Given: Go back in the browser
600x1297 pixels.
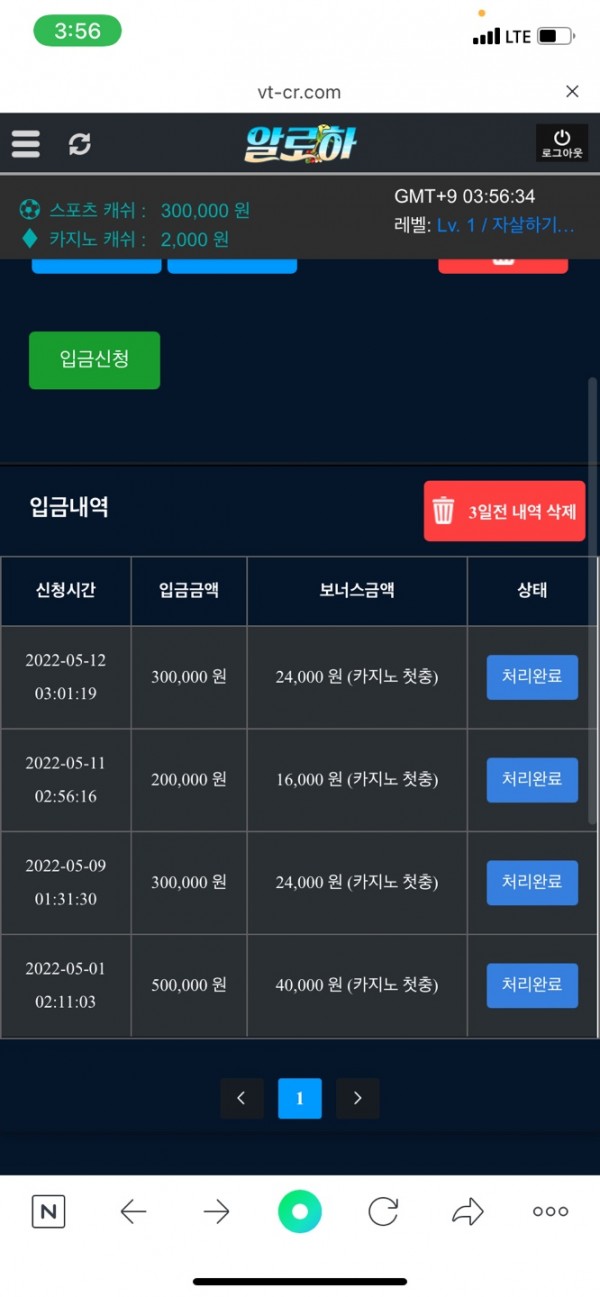Looking at the screenshot, I should click(x=133, y=1212).
